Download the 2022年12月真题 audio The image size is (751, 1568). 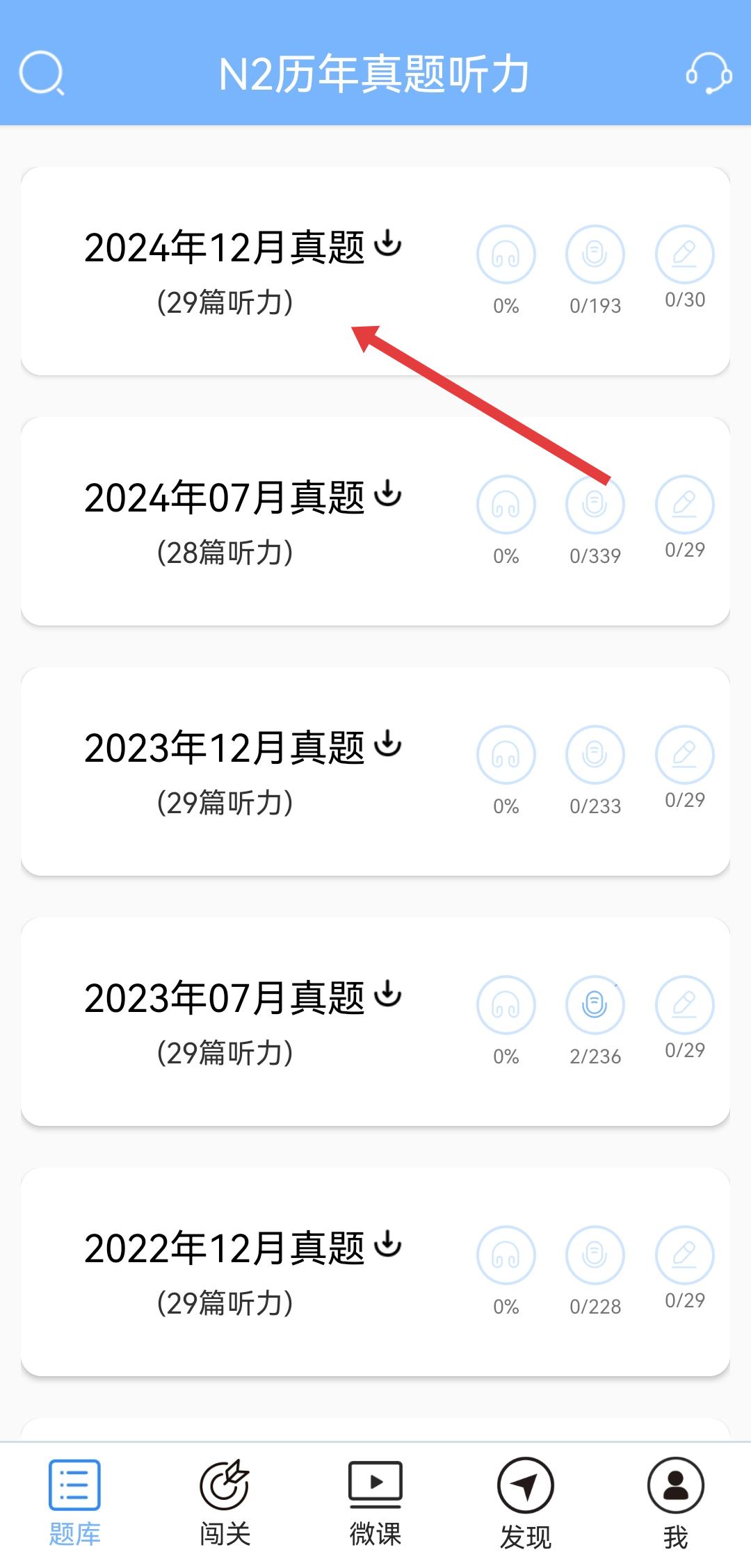388,1245
